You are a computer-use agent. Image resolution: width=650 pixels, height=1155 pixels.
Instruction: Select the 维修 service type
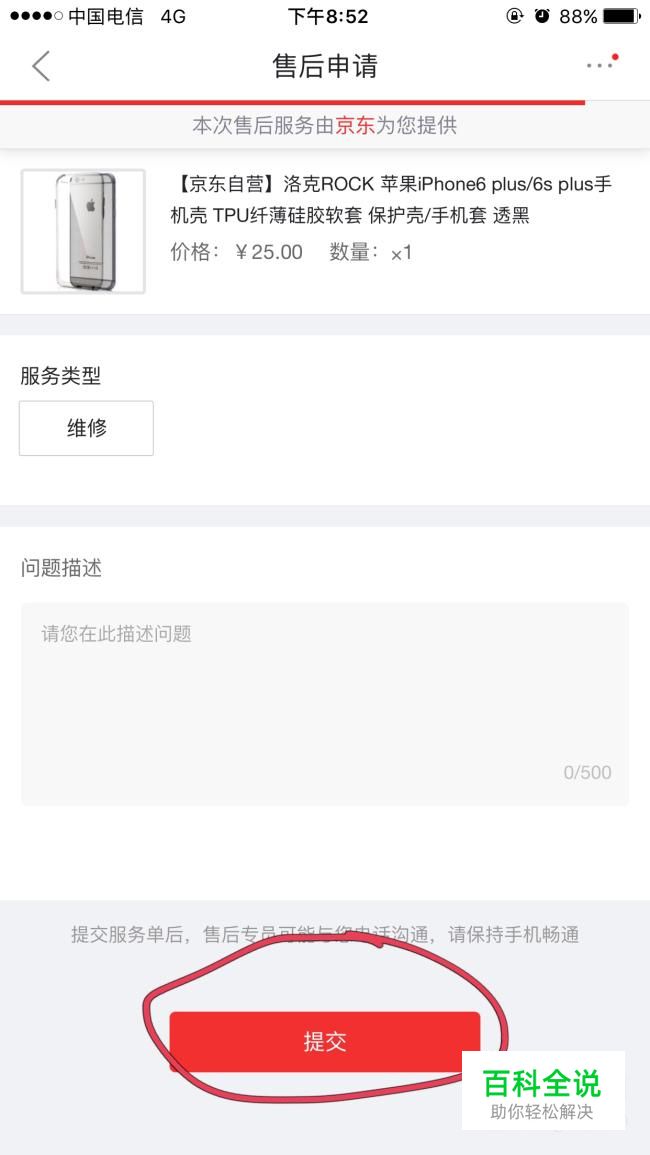pyautogui.click(x=86, y=428)
